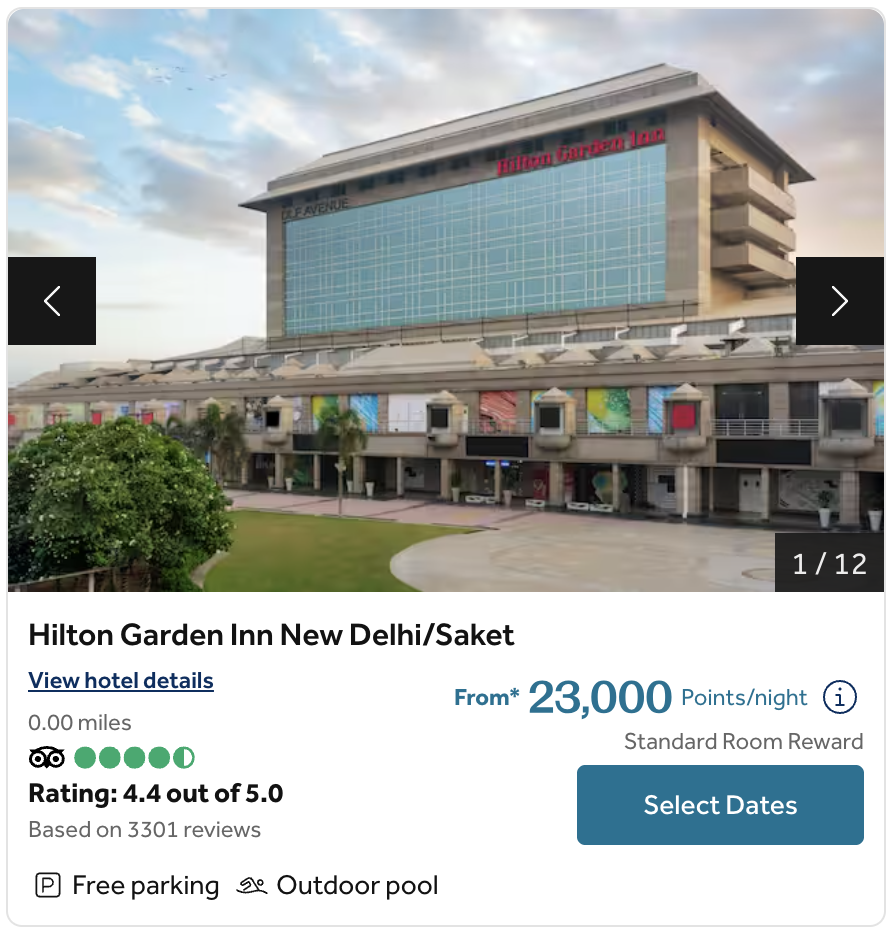892x934 pixels.
Task: Click the Outdoor pool amenity icon
Action: point(253,885)
